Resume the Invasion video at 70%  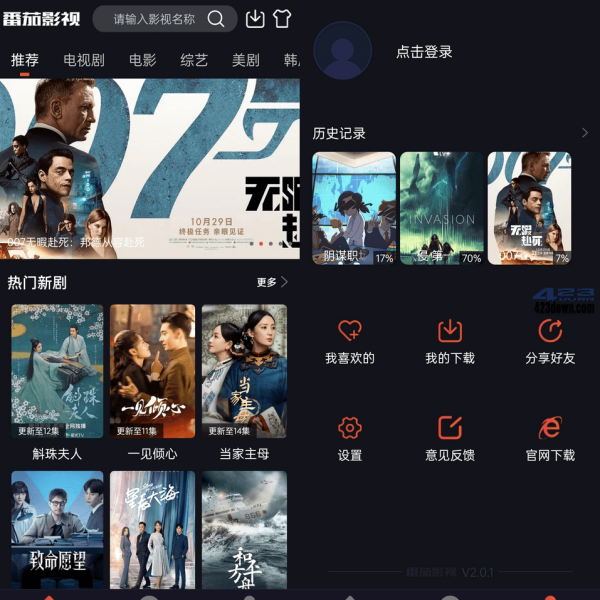click(442, 208)
